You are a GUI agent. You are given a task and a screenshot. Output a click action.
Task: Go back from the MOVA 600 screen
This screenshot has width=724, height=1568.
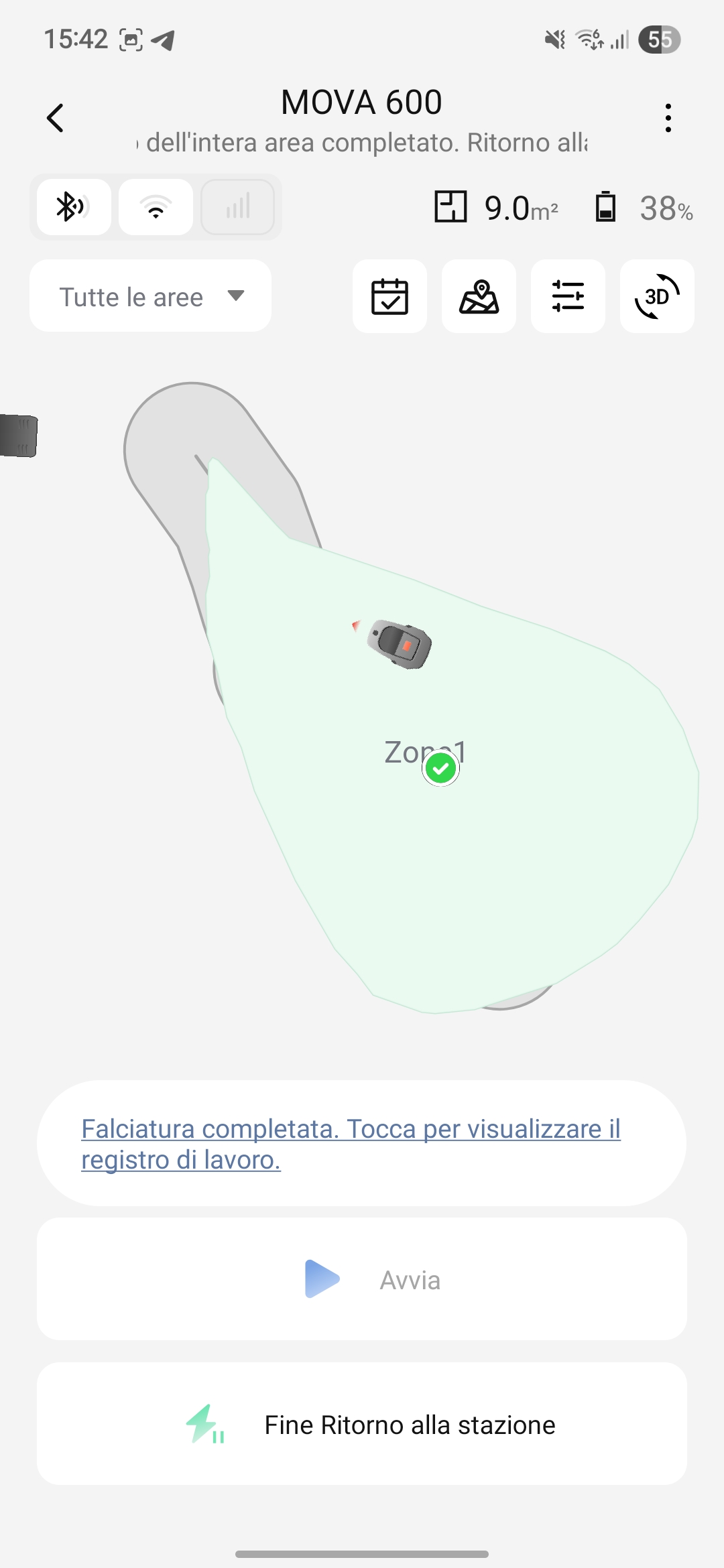pos(56,118)
